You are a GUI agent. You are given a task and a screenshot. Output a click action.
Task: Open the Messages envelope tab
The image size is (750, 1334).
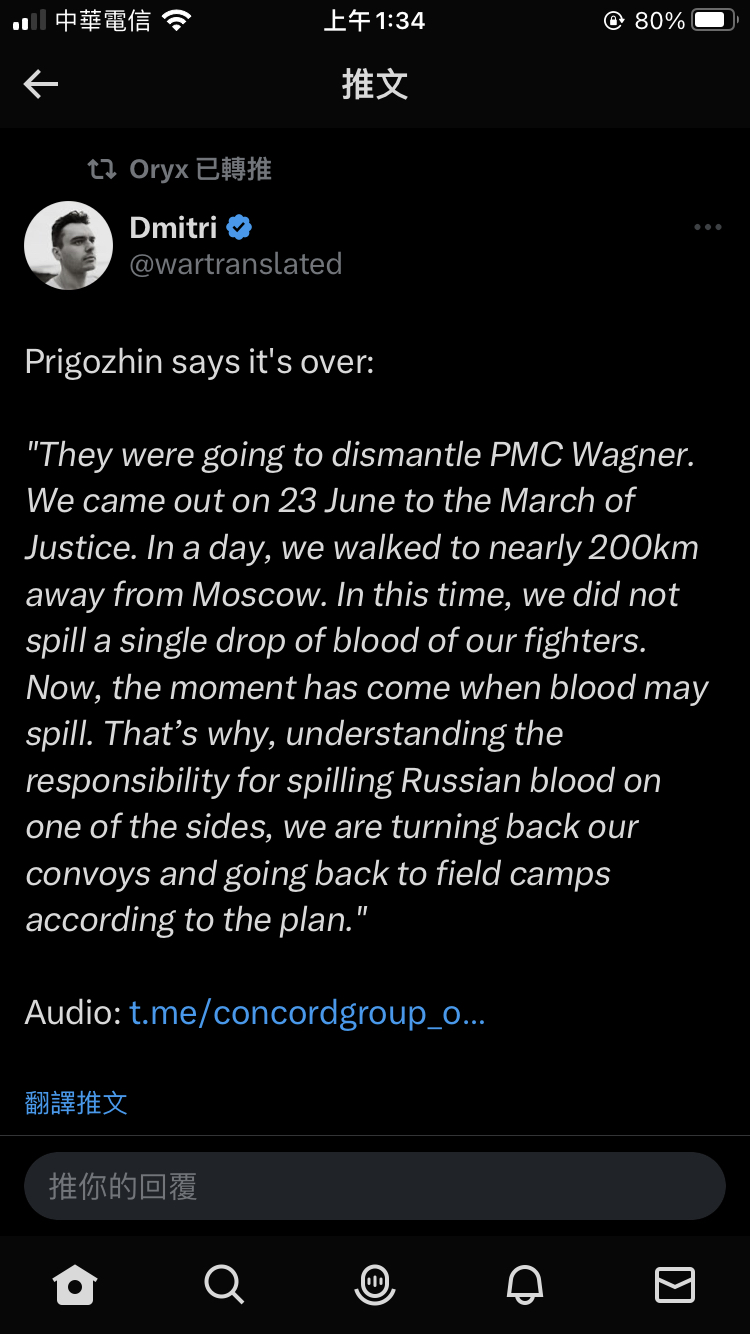(x=674, y=1284)
